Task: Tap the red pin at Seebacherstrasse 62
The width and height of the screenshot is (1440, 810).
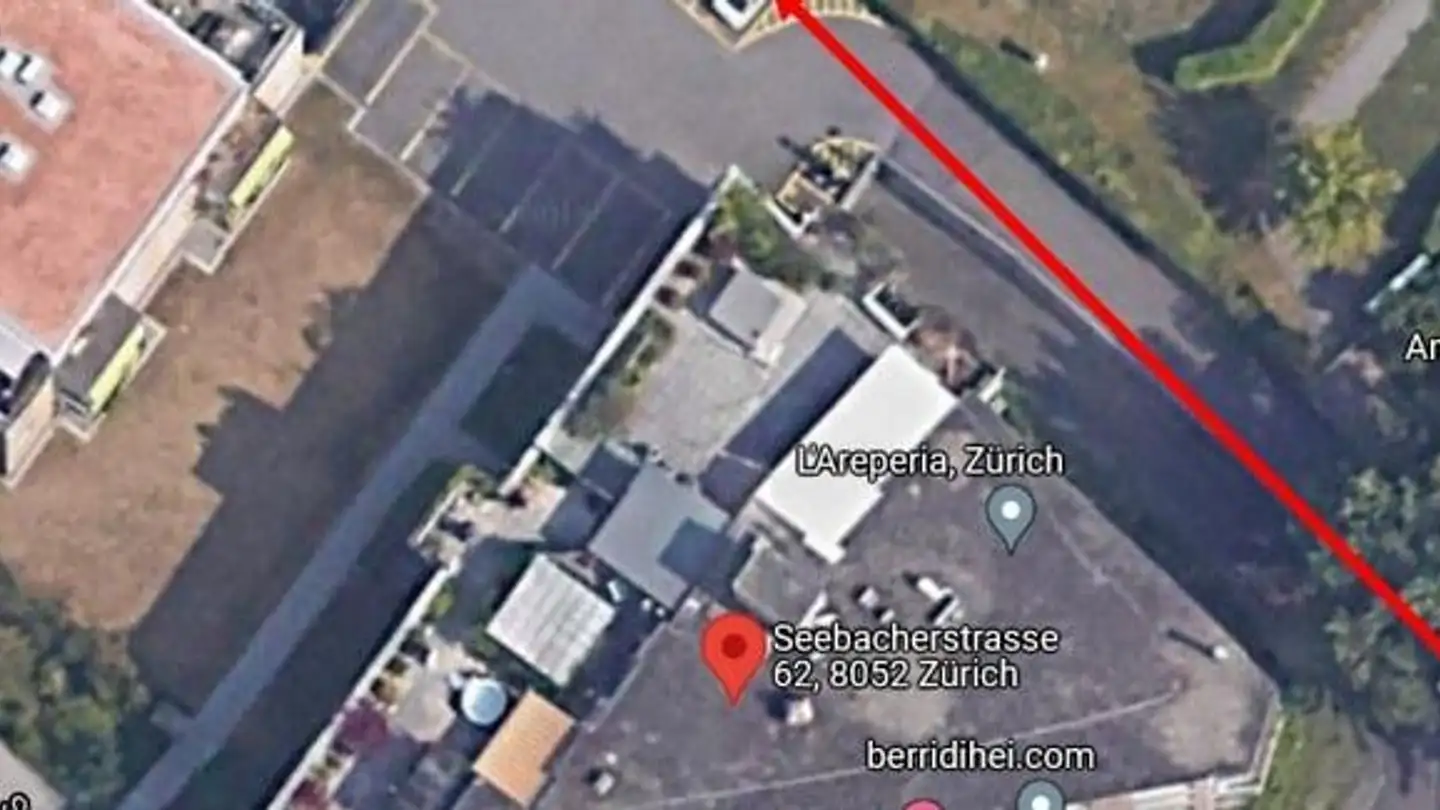Action: coord(735,651)
